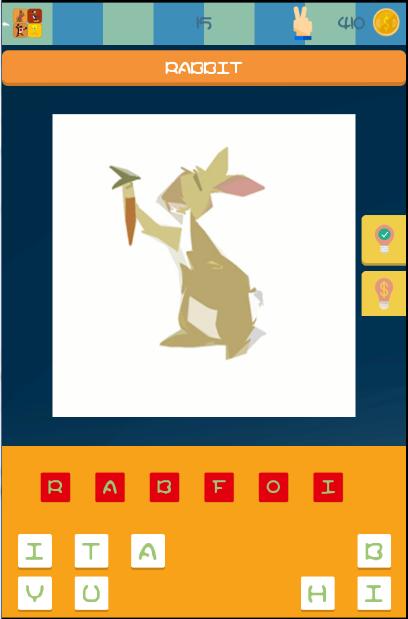Tap the white letter tile U
Screen dimensions: 408x619
91,593
